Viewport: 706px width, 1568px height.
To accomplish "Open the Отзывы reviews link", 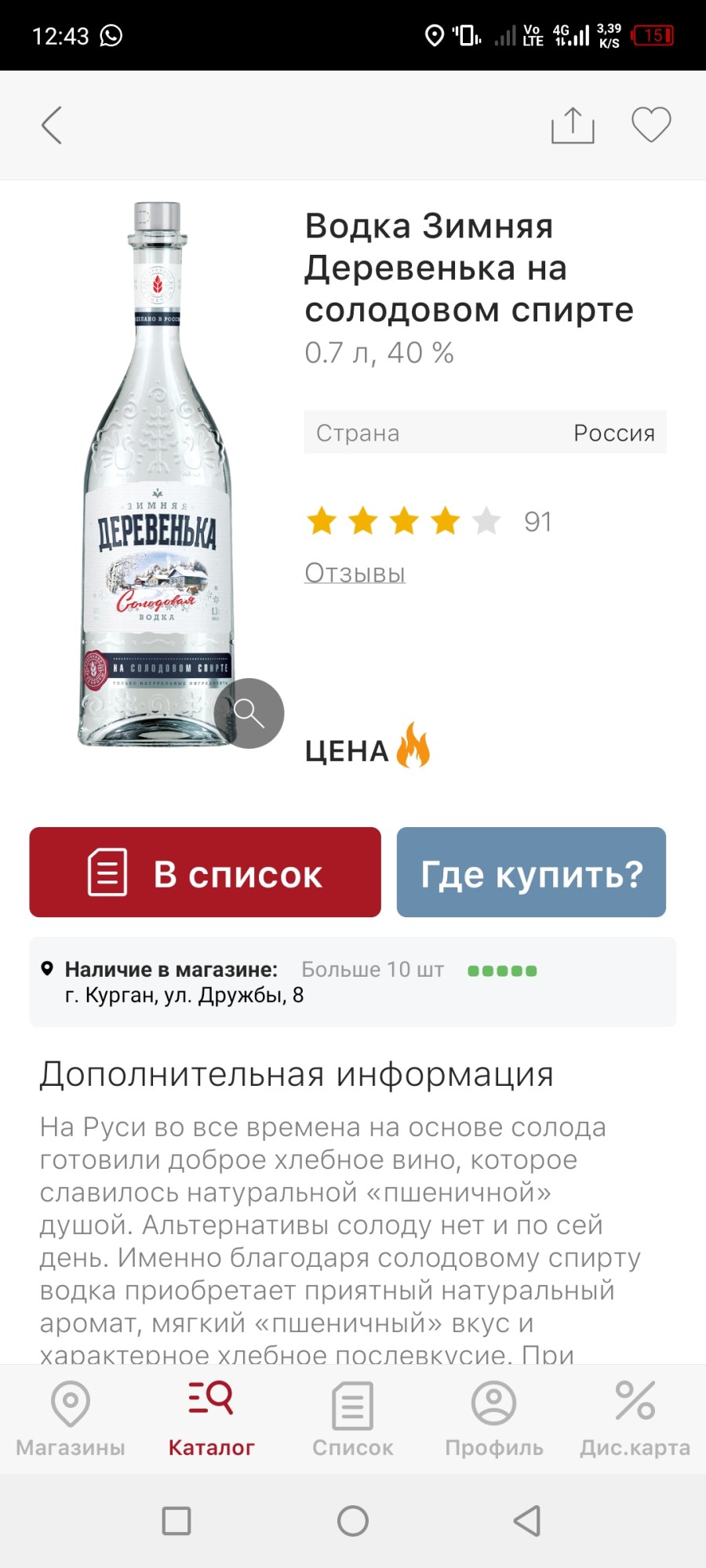I will pos(355,573).
